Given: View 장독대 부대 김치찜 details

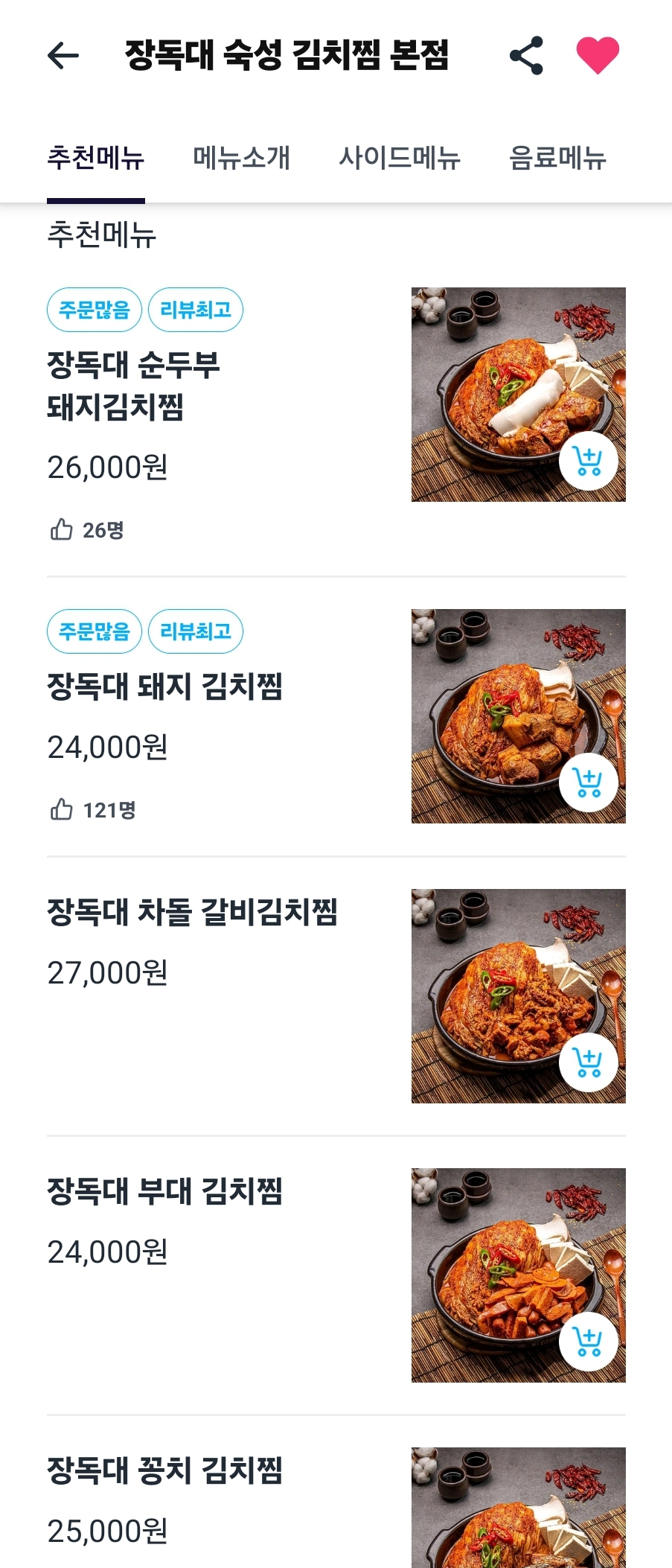Looking at the screenshot, I should click(x=165, y=1191).
